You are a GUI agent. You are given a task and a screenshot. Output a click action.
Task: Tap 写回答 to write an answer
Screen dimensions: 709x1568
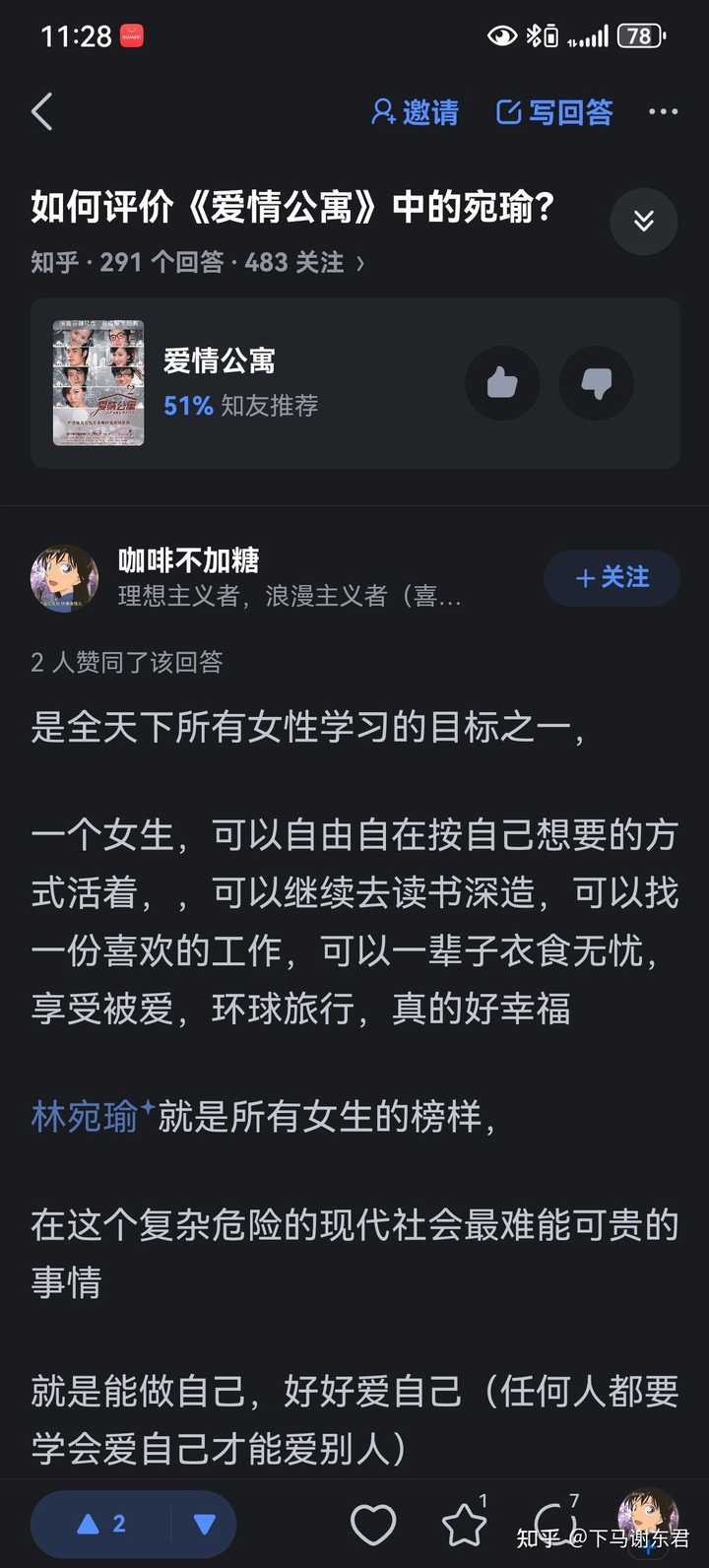click(x=554, y=112)
